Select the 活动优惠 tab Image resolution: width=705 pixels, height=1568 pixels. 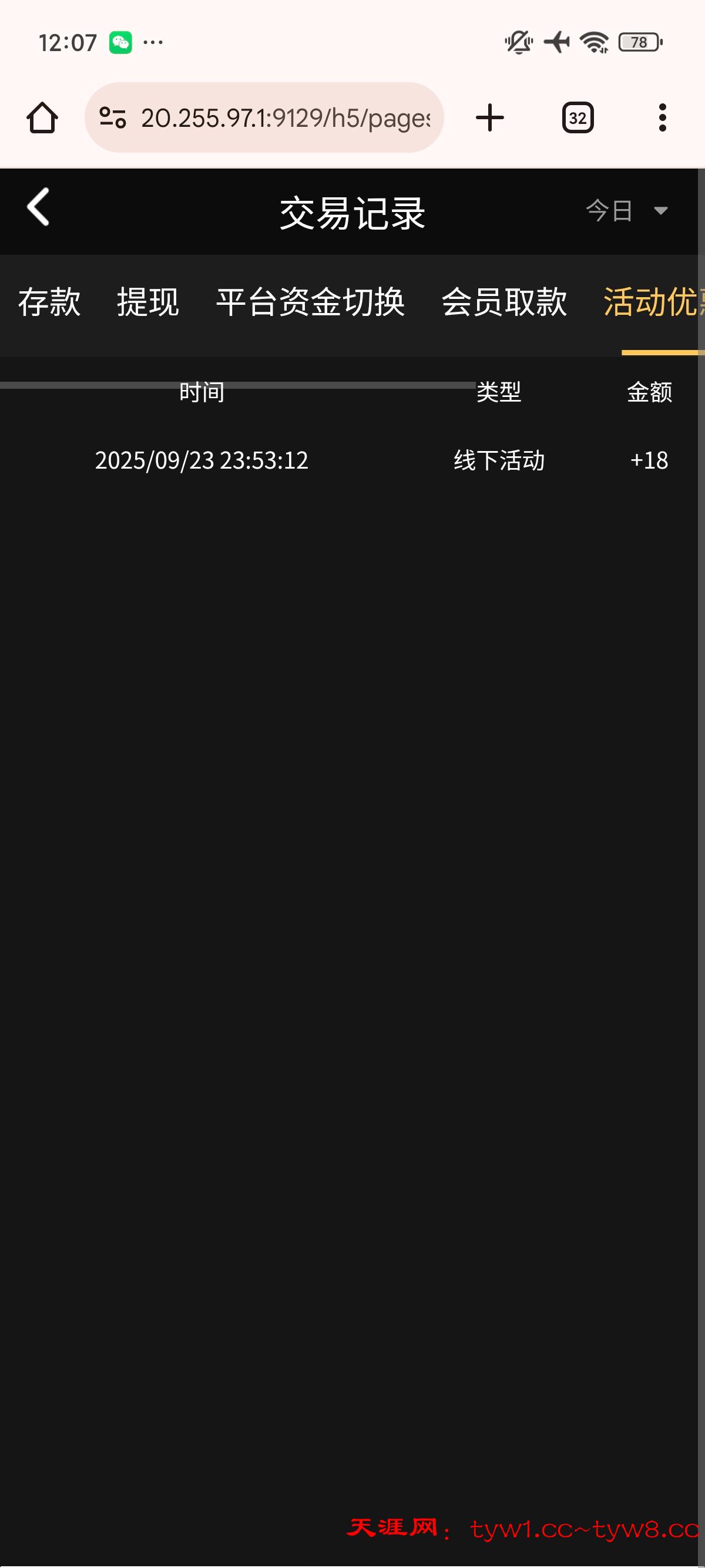[652, 302]
